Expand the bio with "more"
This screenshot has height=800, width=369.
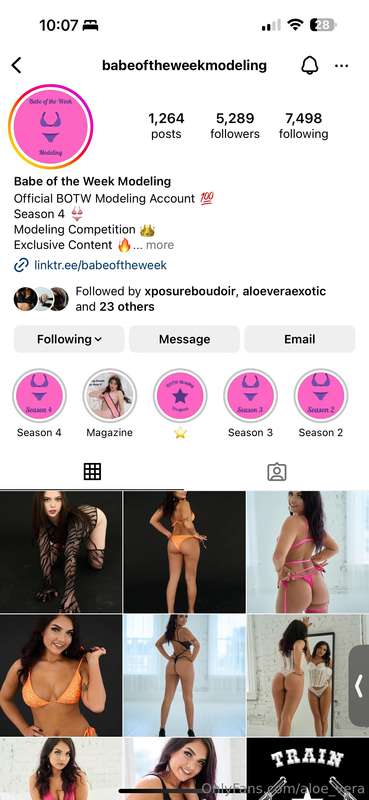(160, 245)
